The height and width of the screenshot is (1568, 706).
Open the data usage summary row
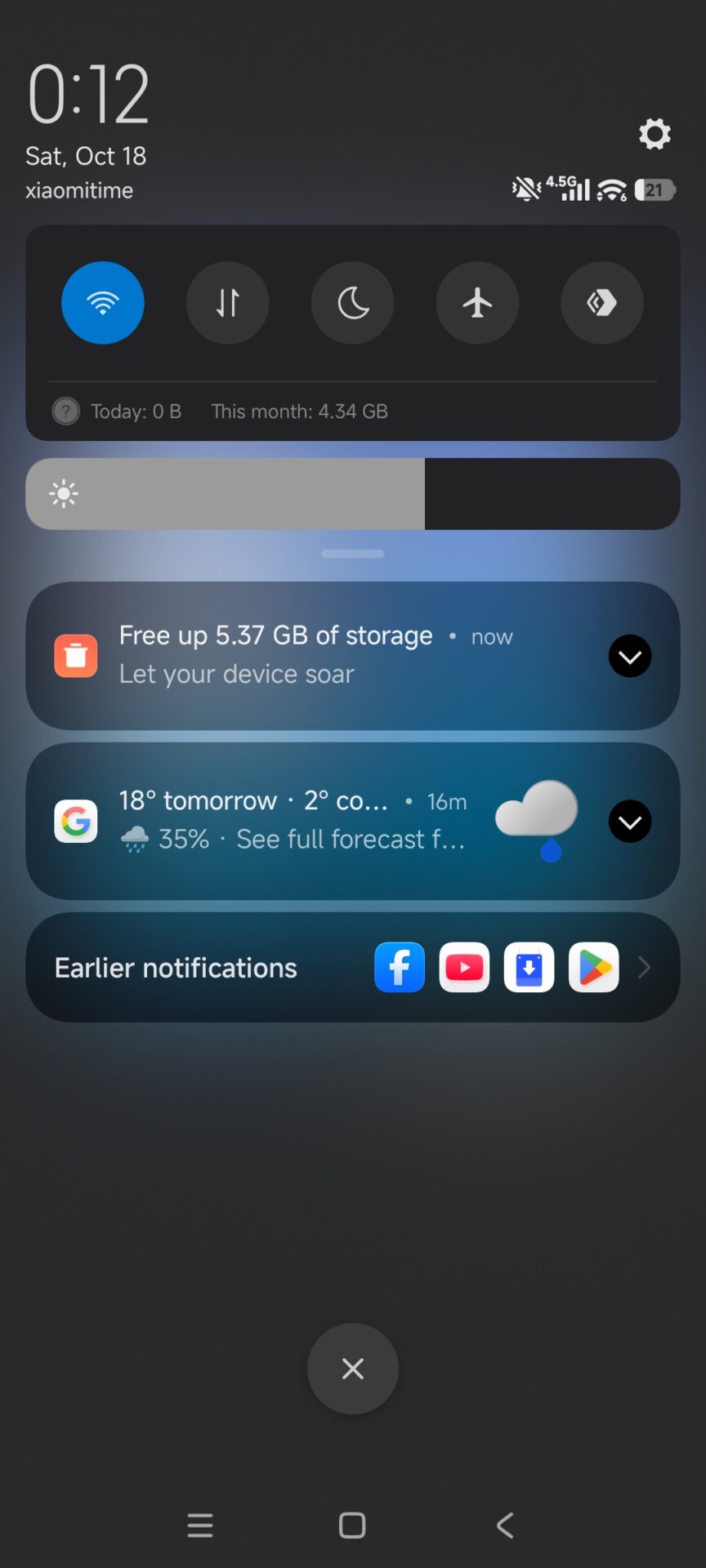point(237,411)
